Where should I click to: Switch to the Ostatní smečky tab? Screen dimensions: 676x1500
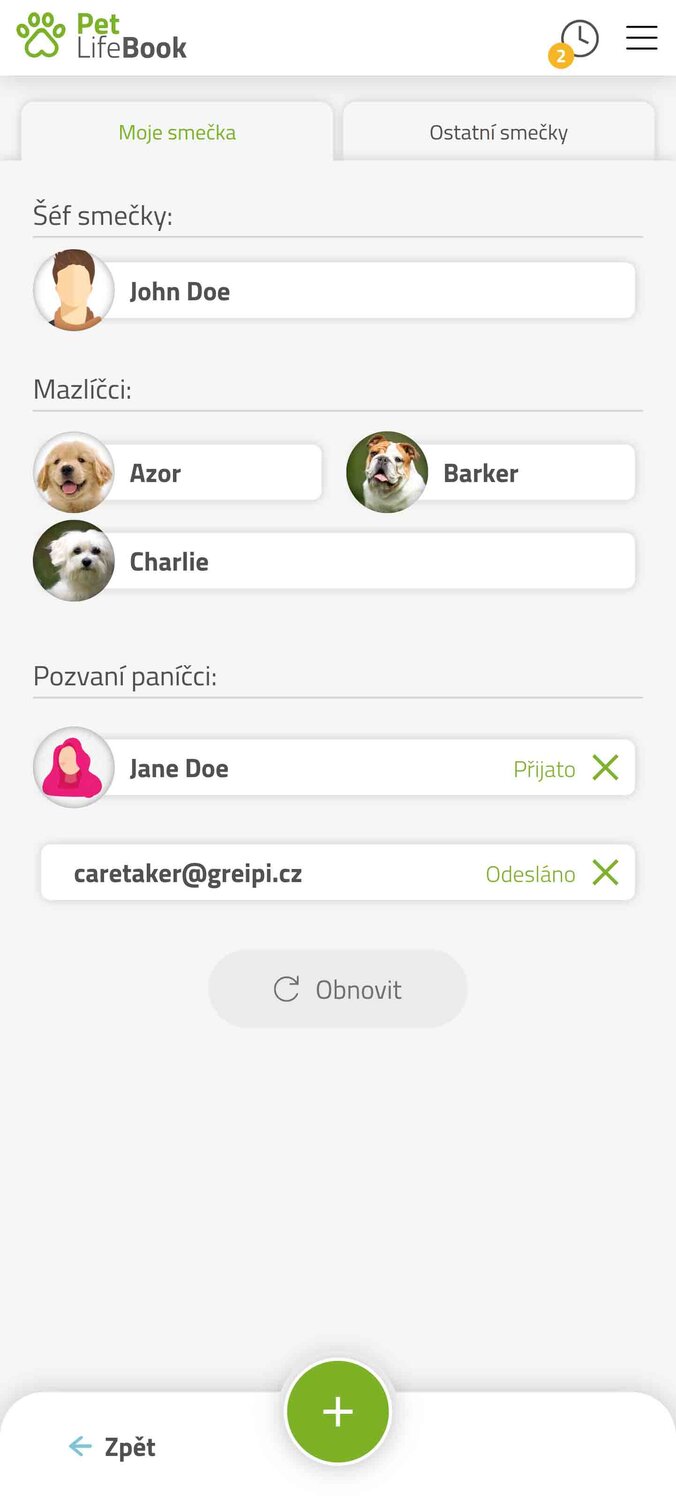[498, 132]
